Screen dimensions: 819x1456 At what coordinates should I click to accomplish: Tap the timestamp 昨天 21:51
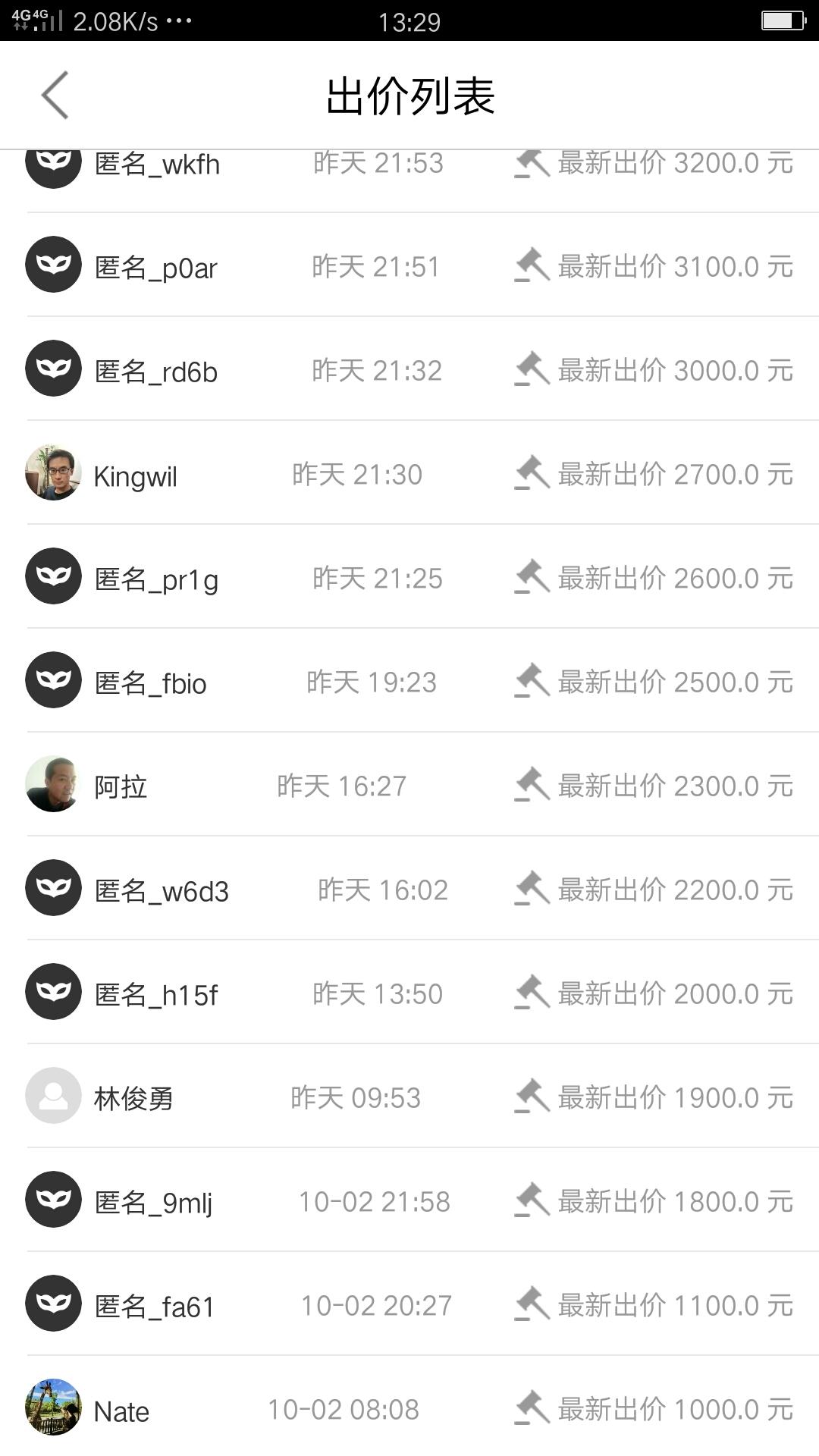coord(378,266)
